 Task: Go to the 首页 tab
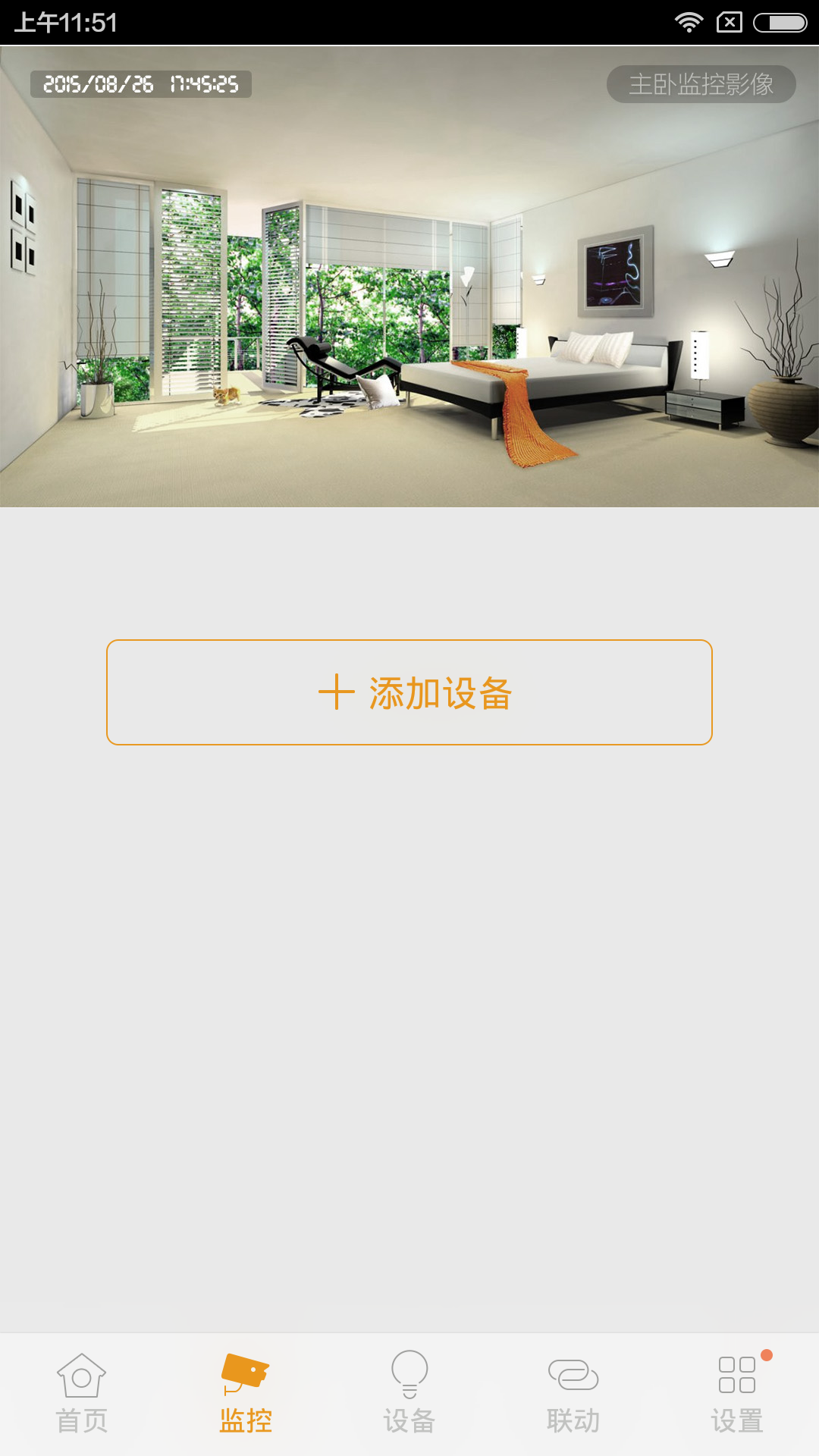(x=82, y=1394)
